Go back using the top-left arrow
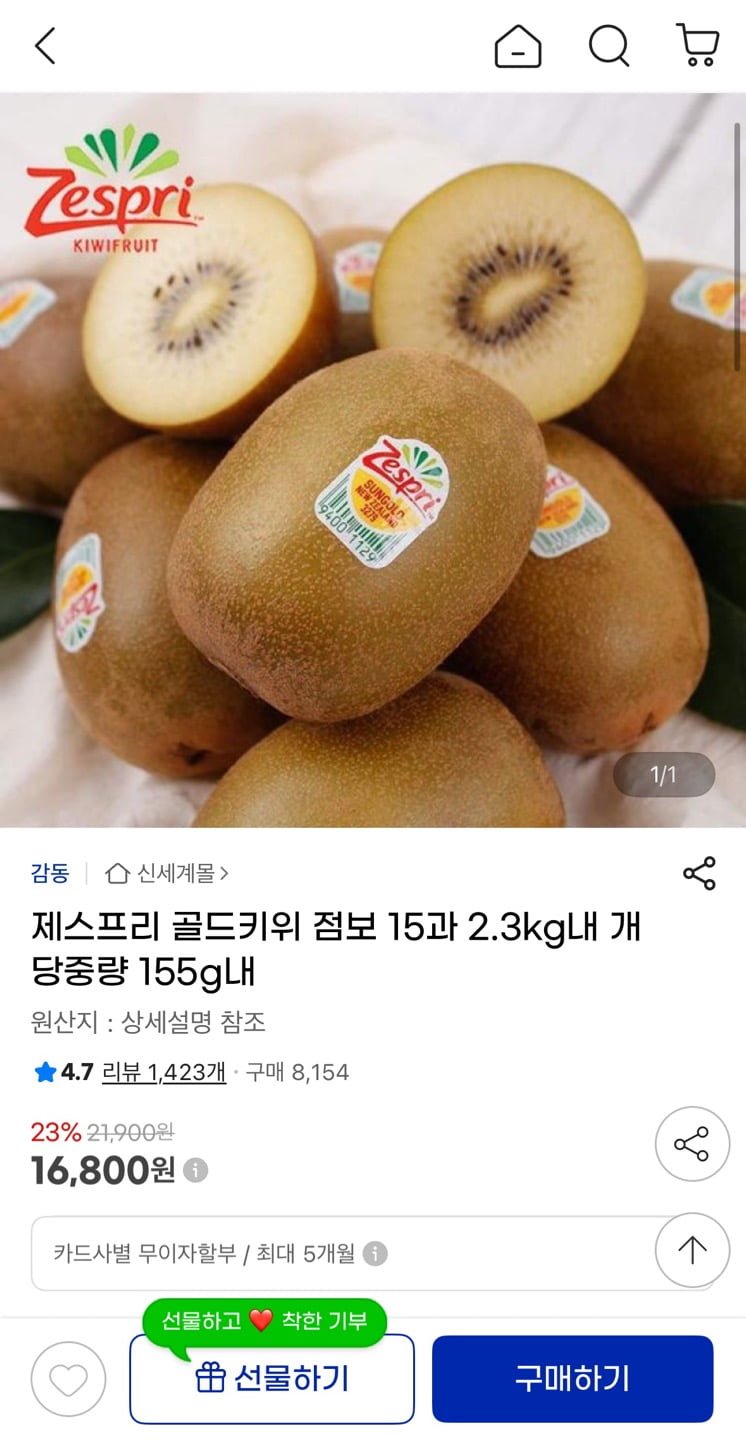 (x=45, y=46)
